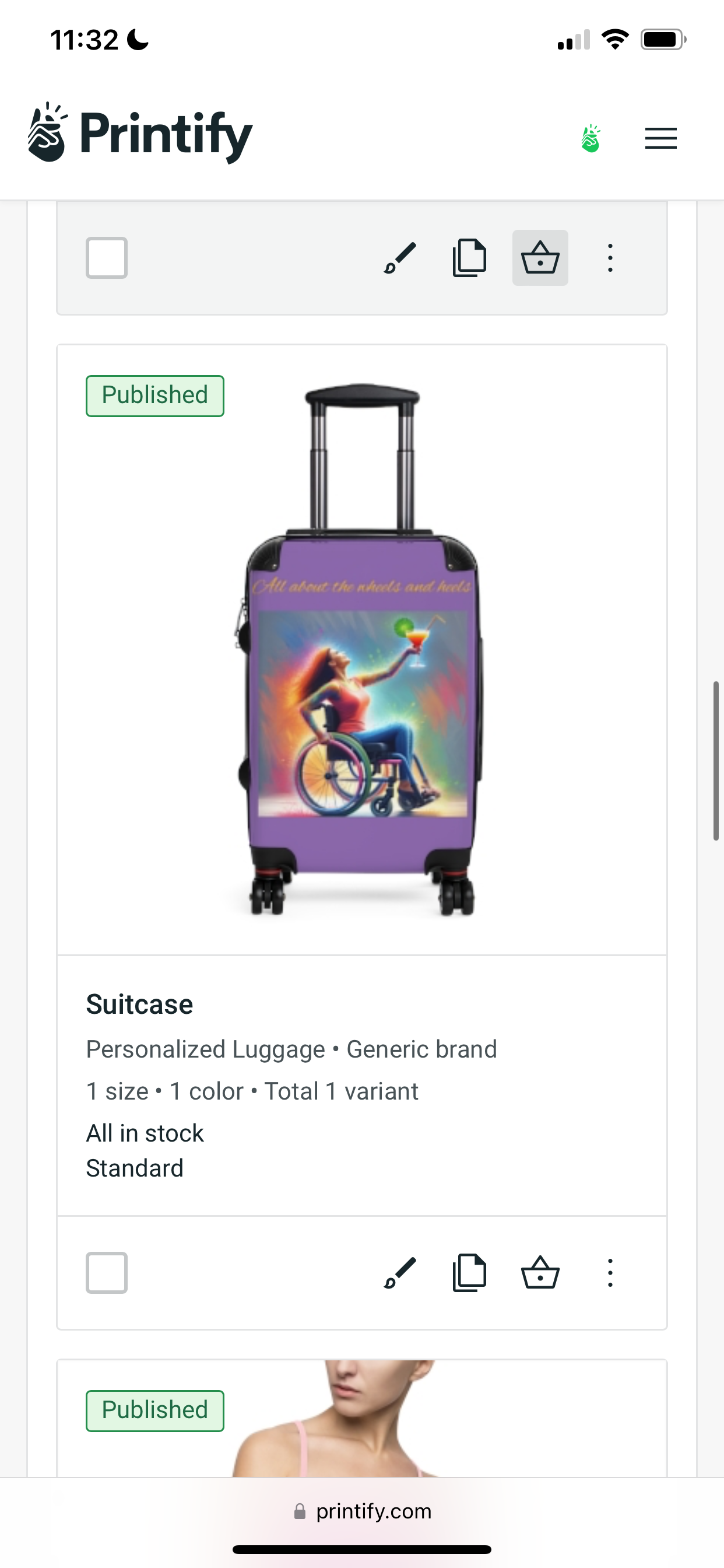Select the checkbox on the Suitcase card
Viewport: 724px width, 1568px height.
(107, 1272)
